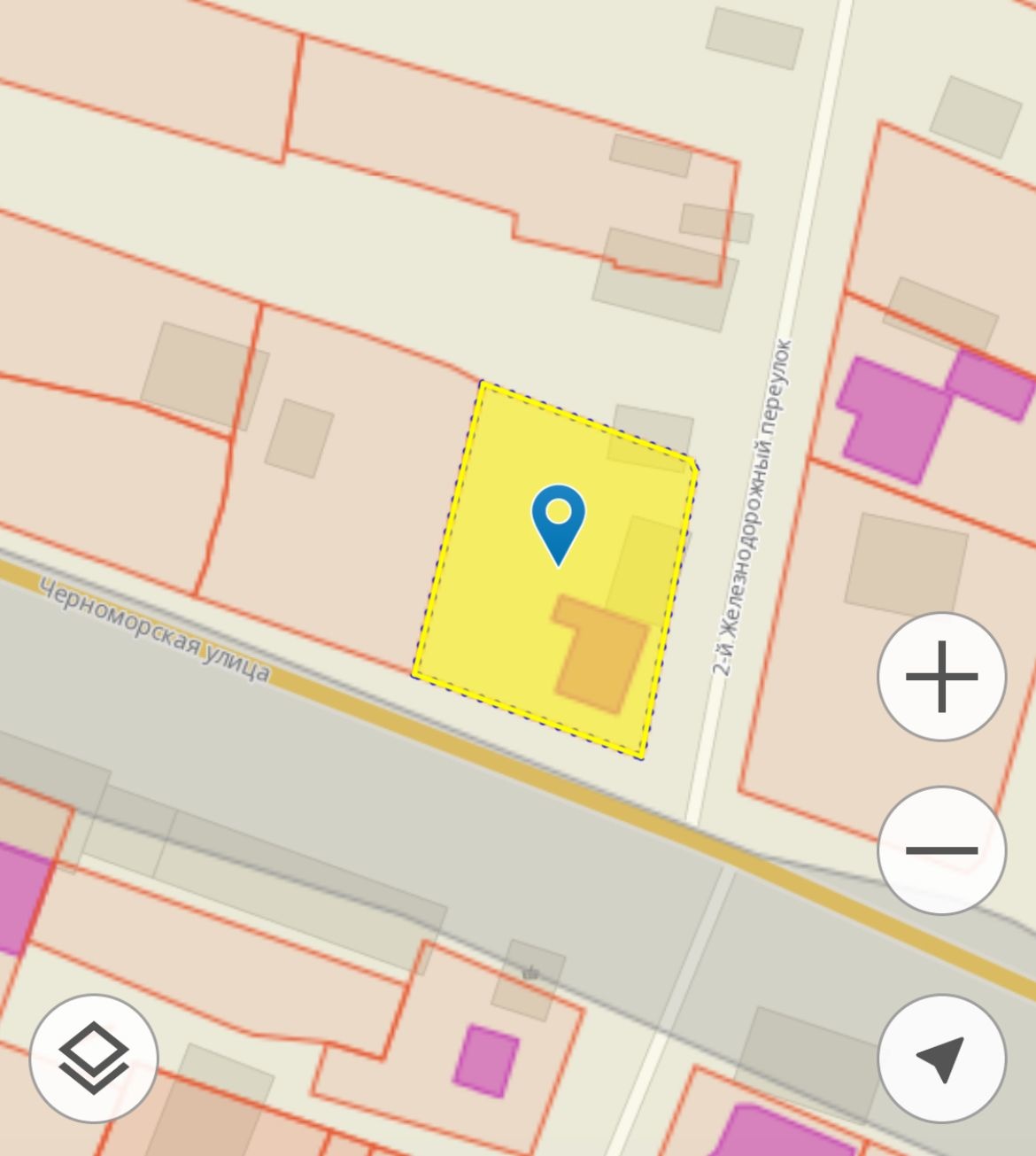
Task: Zoom out of the map
Action: click(941, 850)
